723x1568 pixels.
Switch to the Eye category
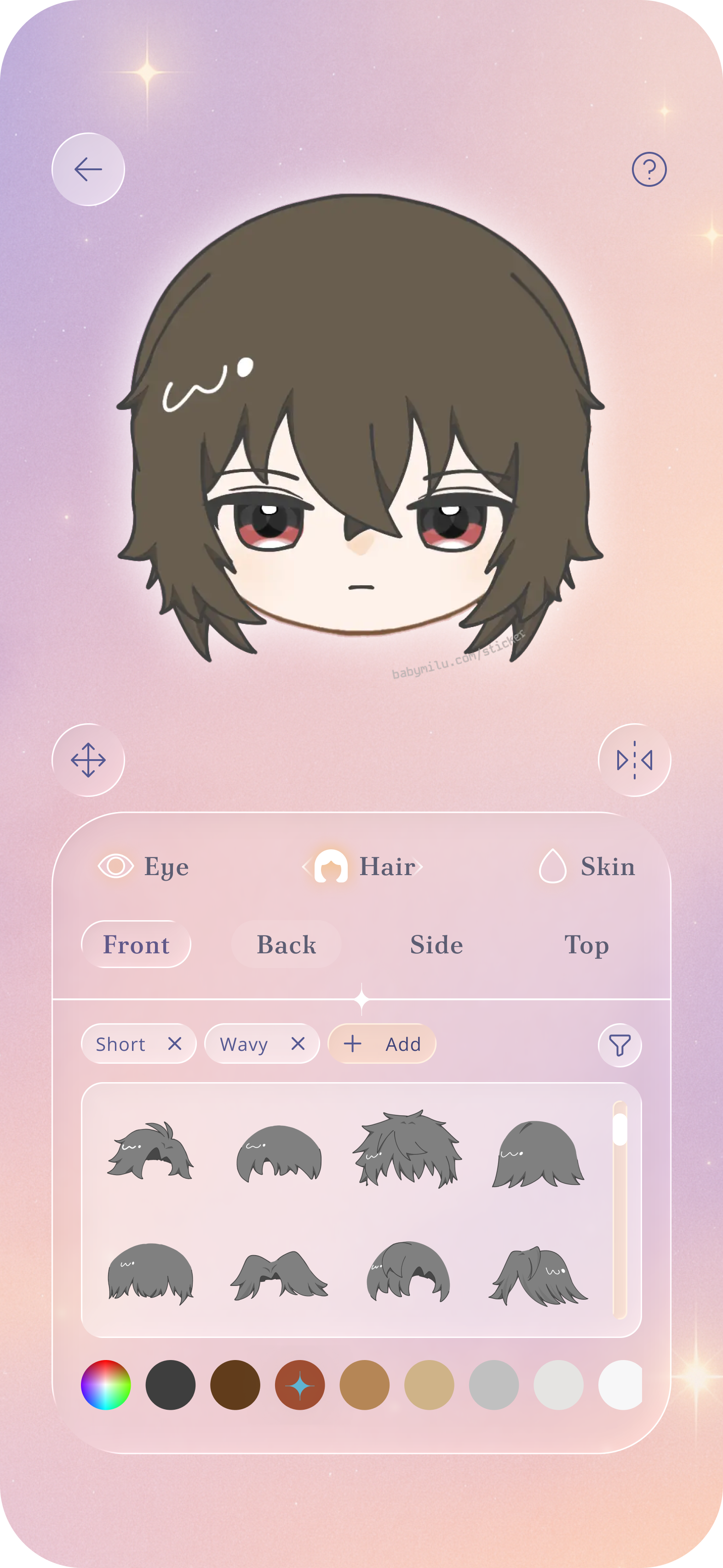point(144,866)
